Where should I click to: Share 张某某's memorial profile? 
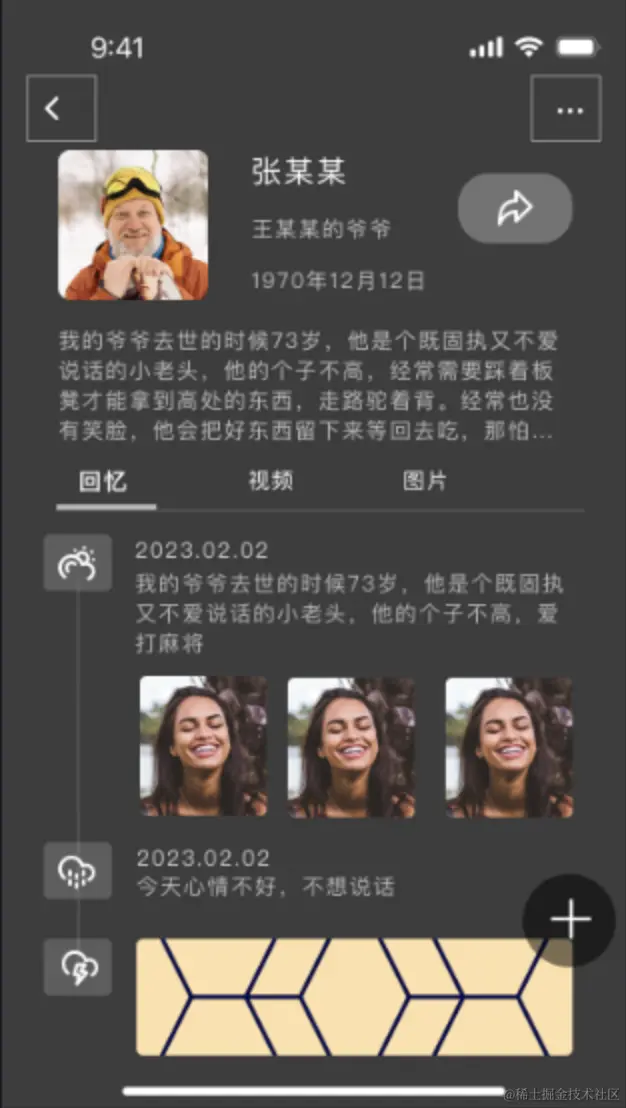(515, 209)
